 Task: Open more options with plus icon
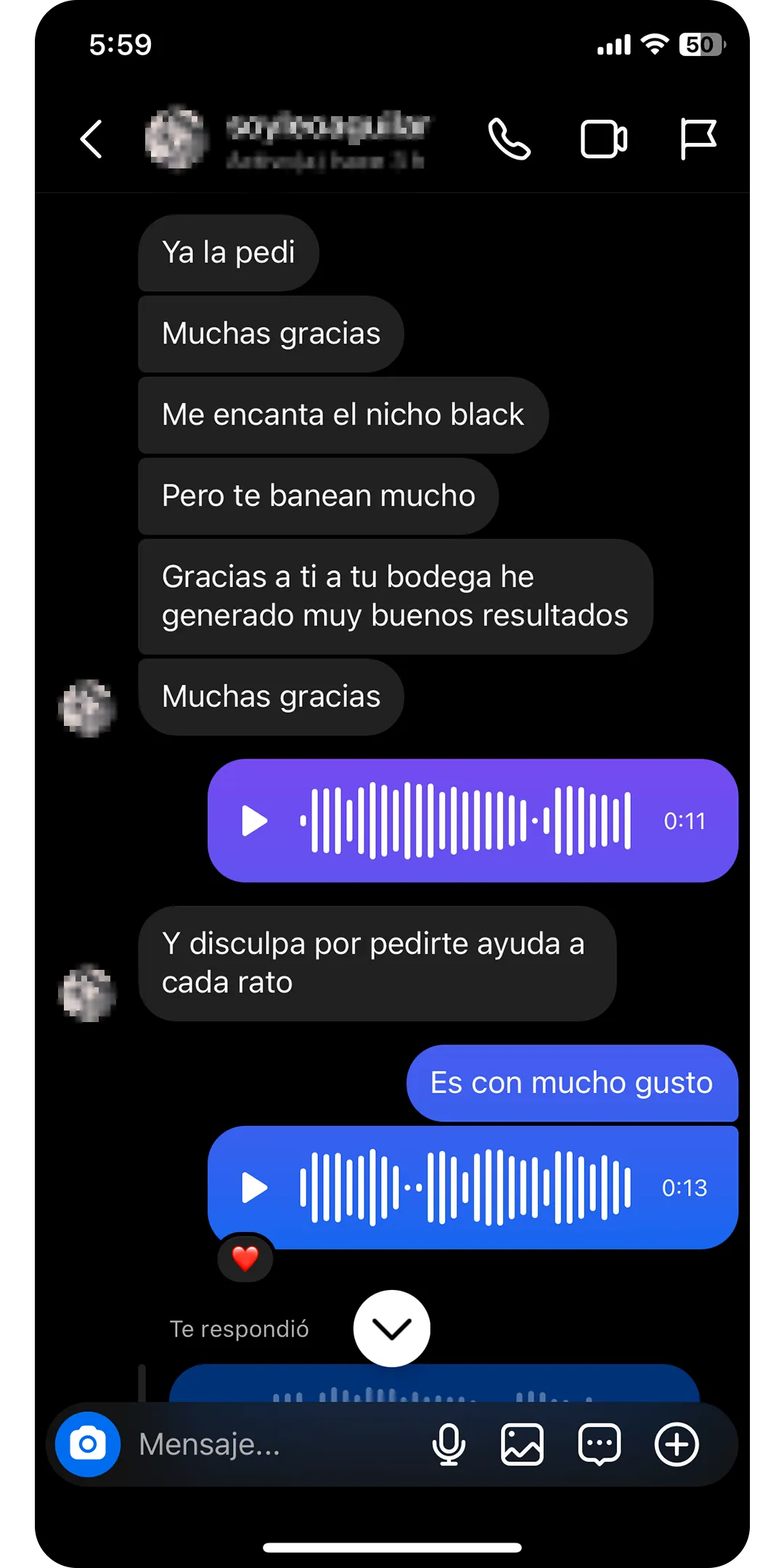(x=677, y=1445)
